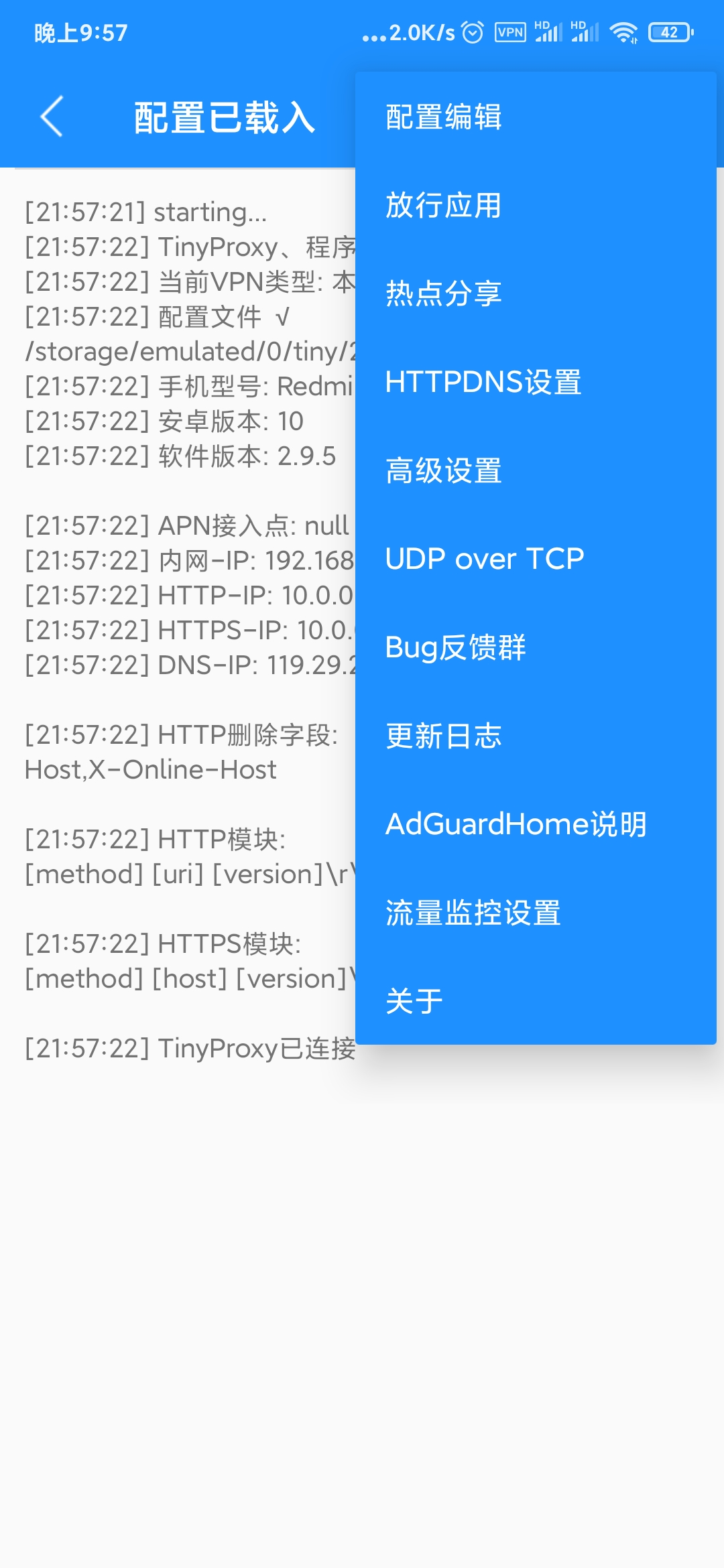View 更新日志 from the menu
Viewport: 724px width, 1568px height.
(444, 735)
